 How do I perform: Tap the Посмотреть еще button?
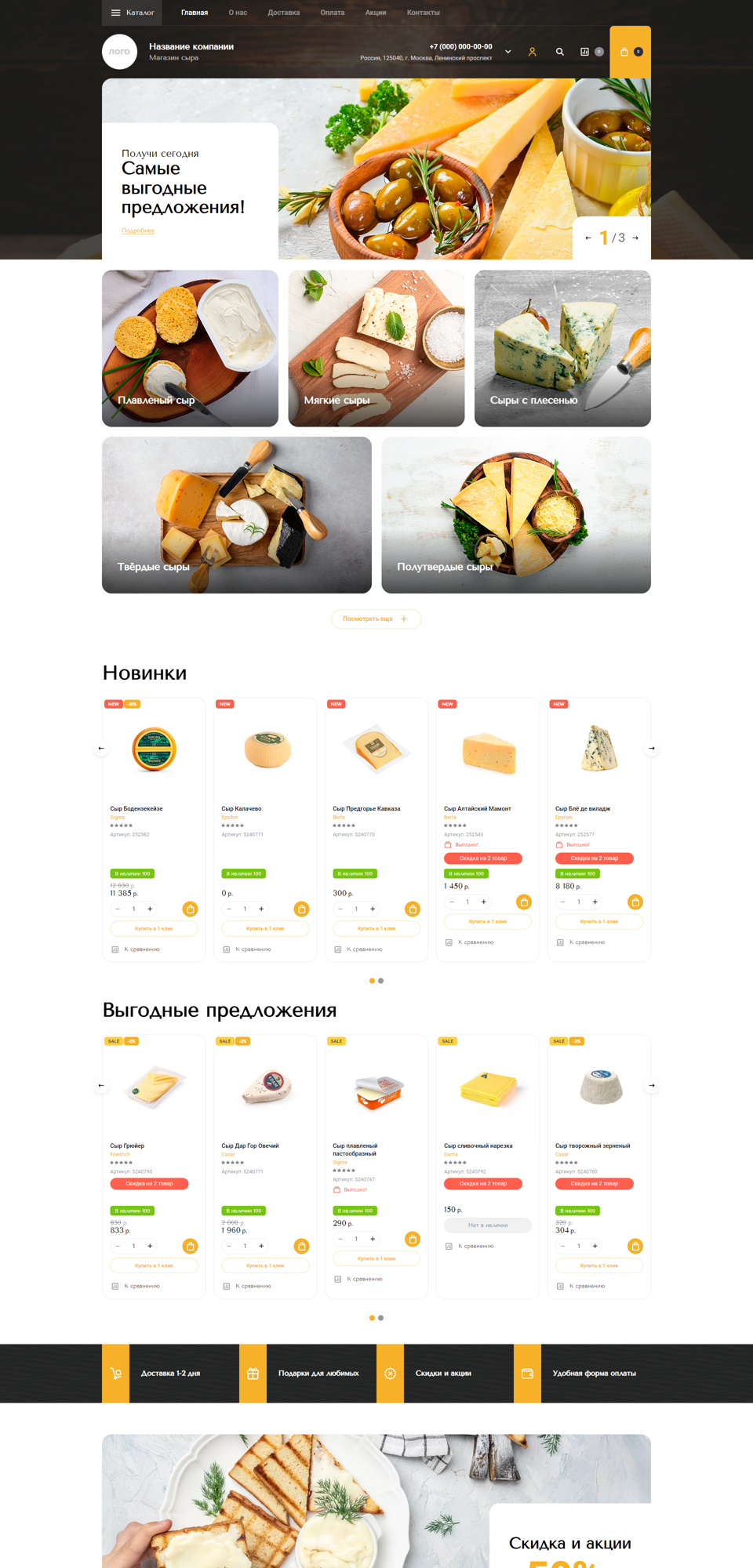click(x=376, y=619)
